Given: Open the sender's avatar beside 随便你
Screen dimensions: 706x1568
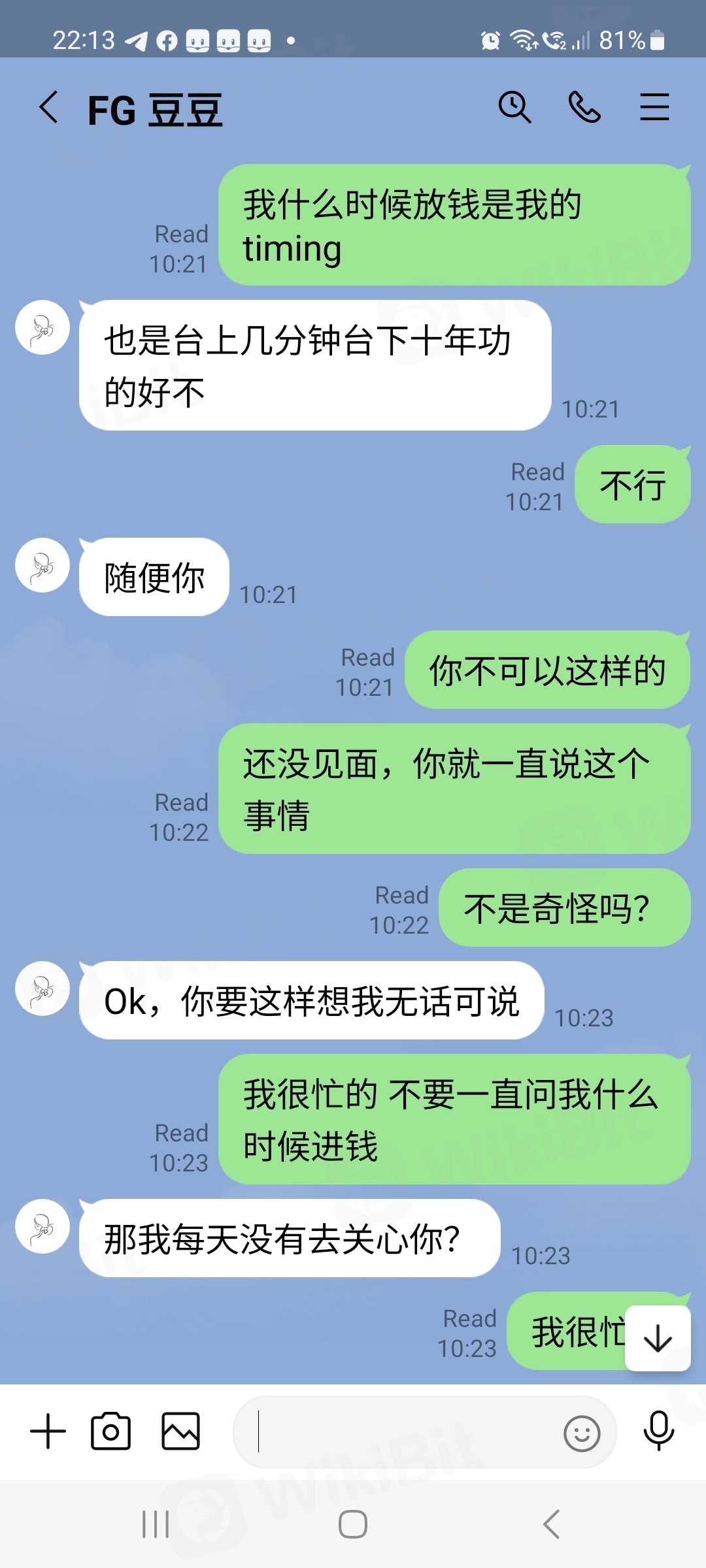Looking at the screenshot, I should coord(42,565).
